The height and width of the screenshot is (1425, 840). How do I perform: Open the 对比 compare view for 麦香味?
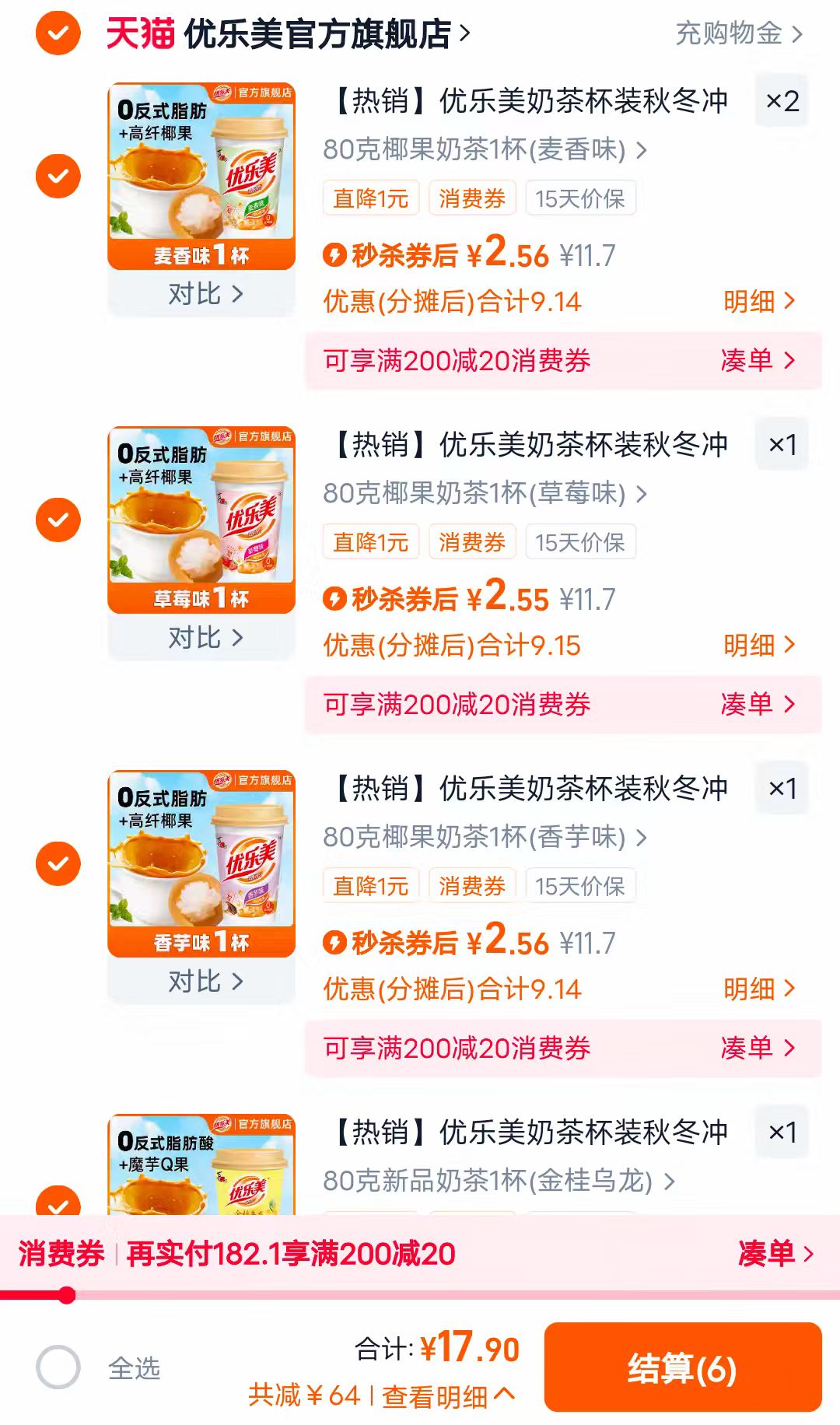click(x=201, y=294)
